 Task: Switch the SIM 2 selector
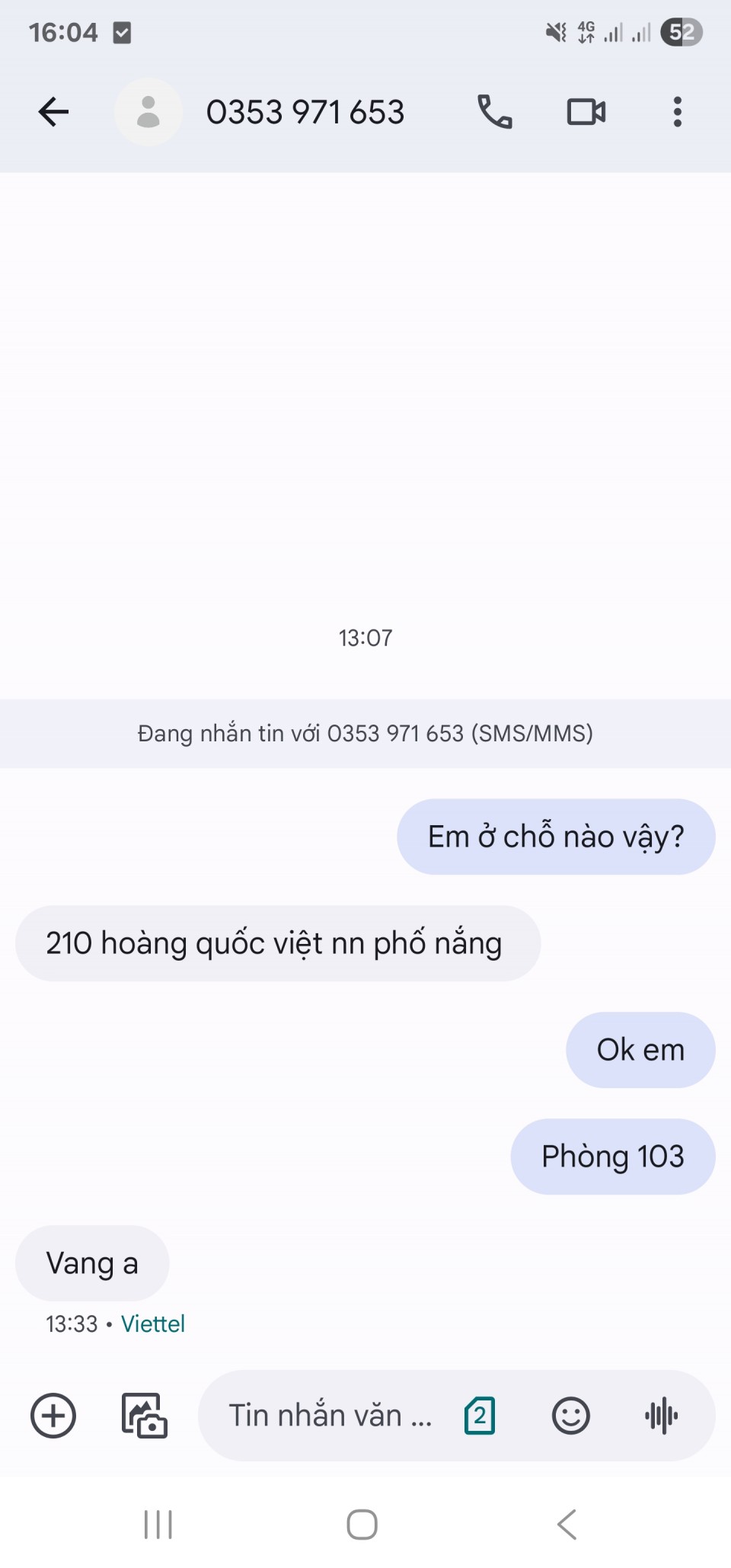point(480,1416)
